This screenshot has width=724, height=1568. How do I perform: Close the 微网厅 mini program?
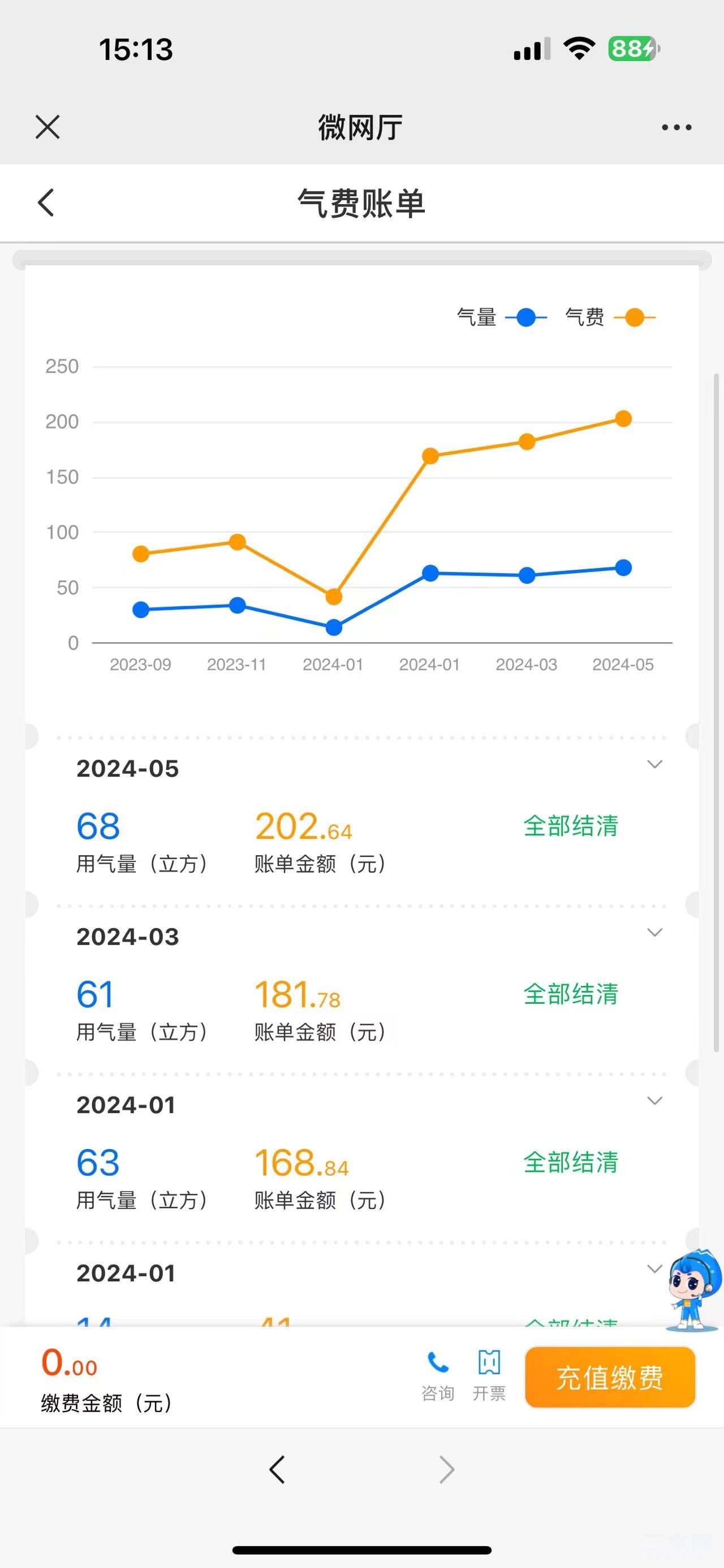[x=48, y=127]
